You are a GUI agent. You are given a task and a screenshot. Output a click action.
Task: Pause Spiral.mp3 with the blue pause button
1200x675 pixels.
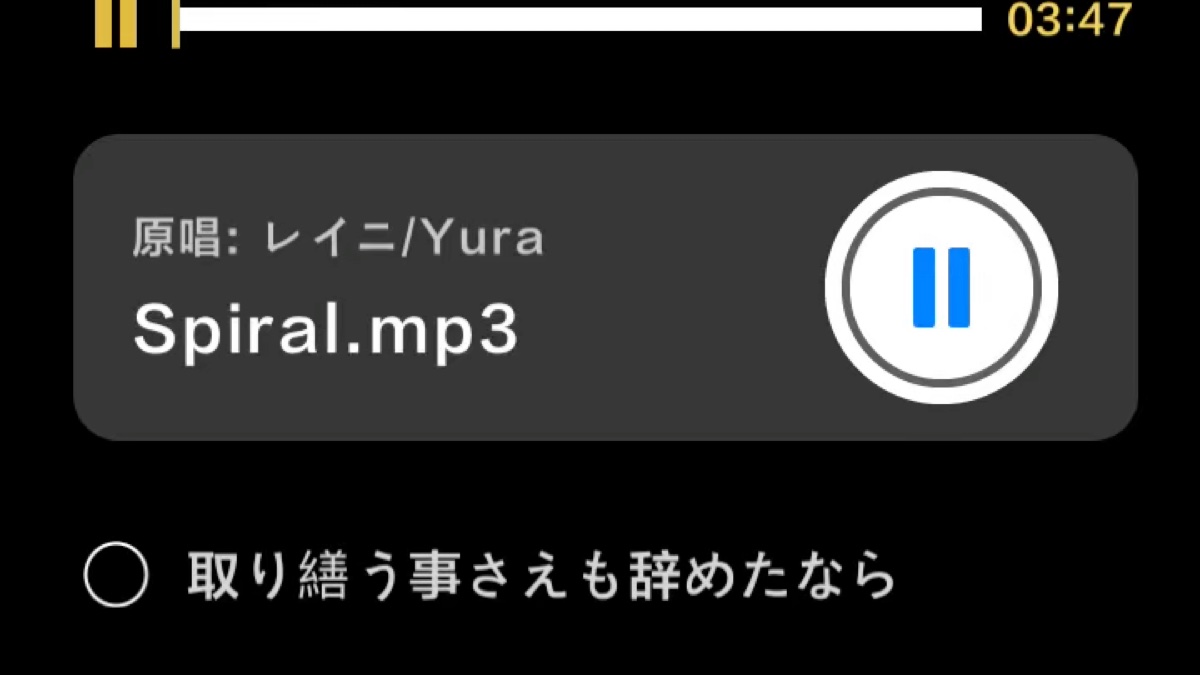pyautogui.click(x=941, y=288)
